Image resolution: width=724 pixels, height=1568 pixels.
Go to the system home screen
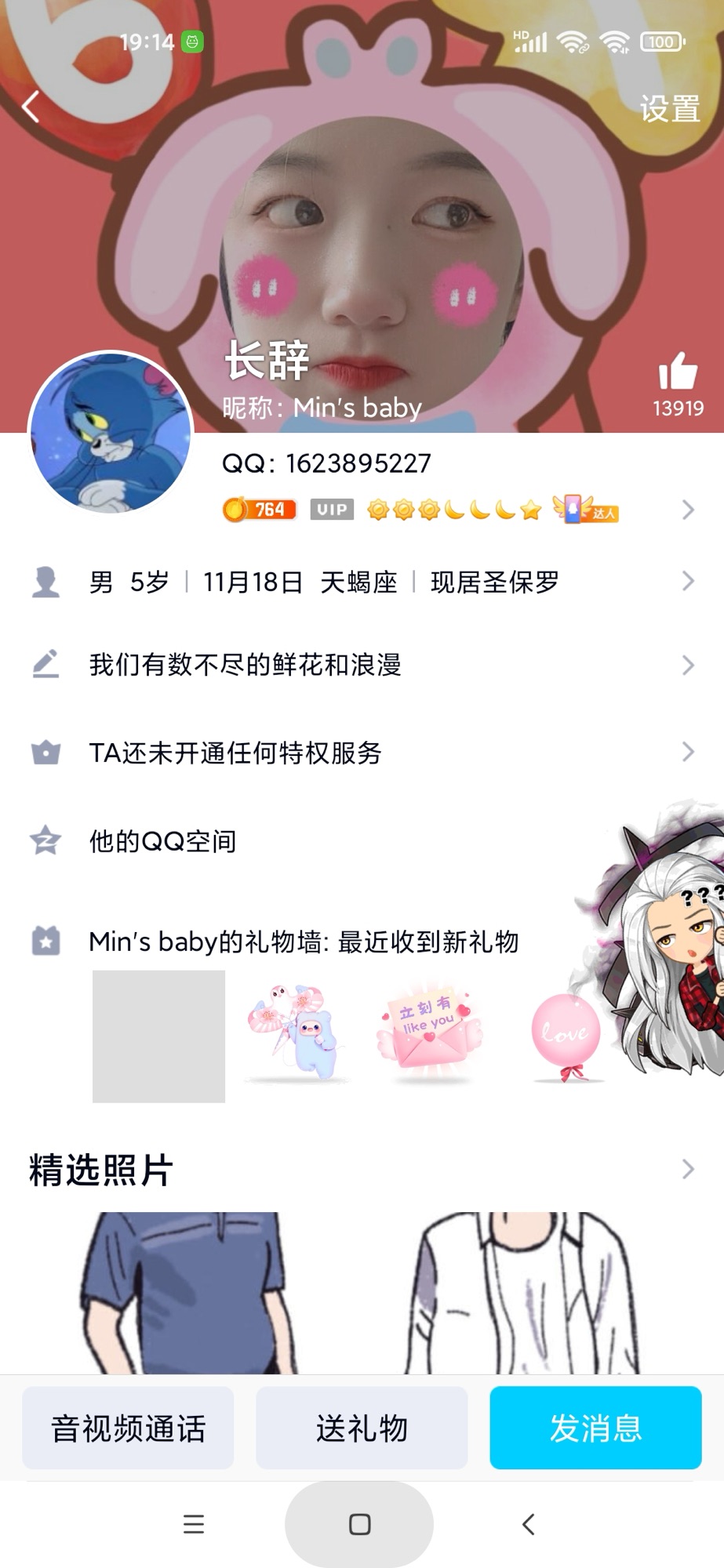(x=359, y=1524)
